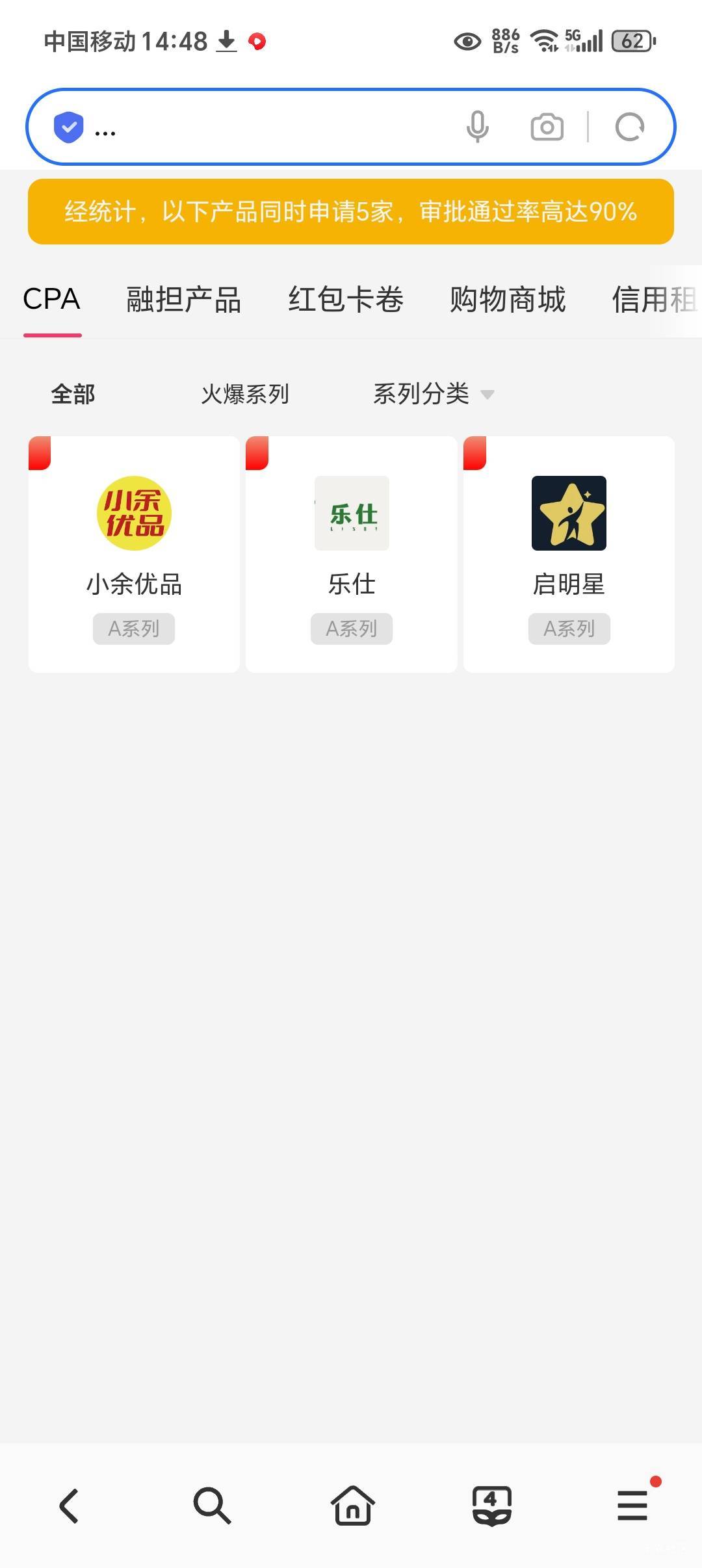
Task: Reload the page
Action: point(630,127)
